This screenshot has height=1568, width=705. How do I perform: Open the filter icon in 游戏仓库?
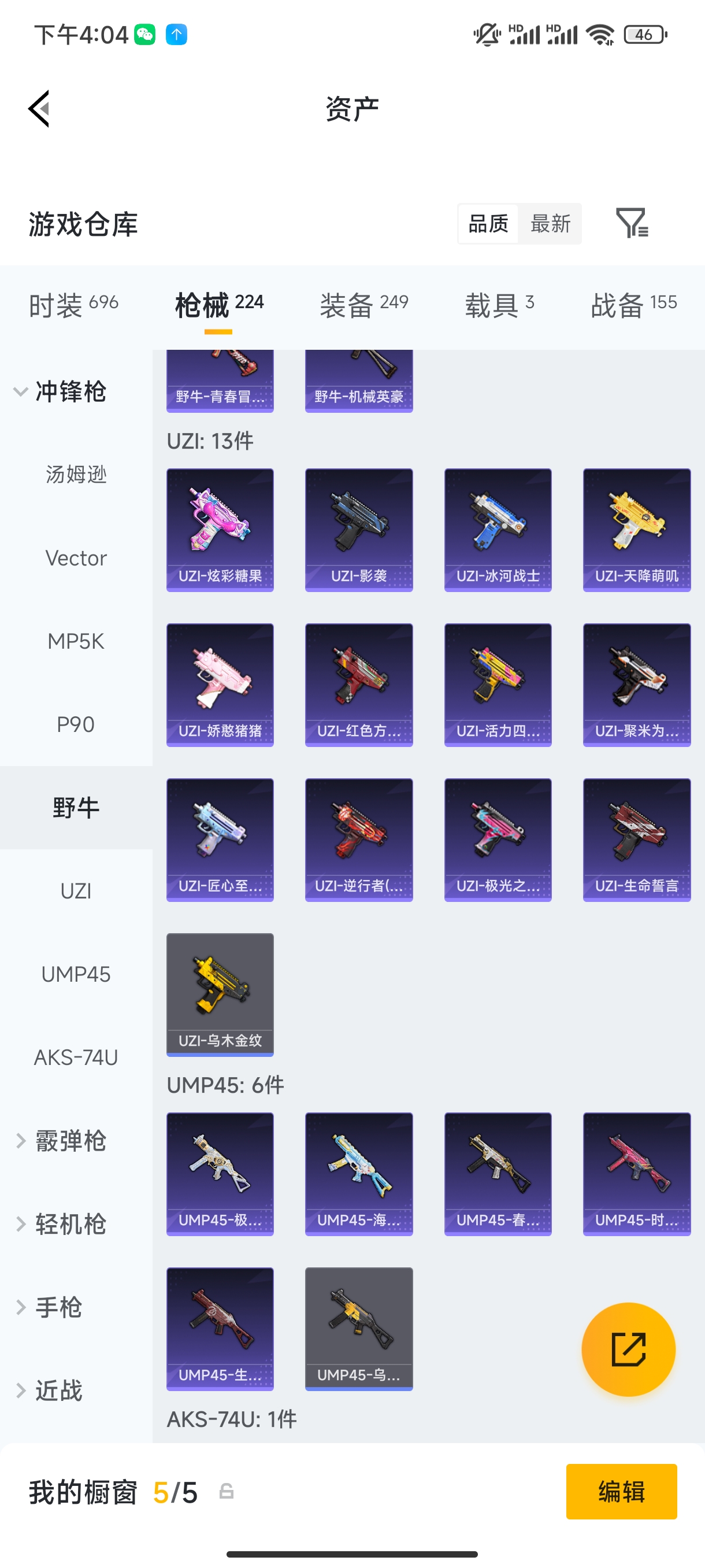[632, 223]
